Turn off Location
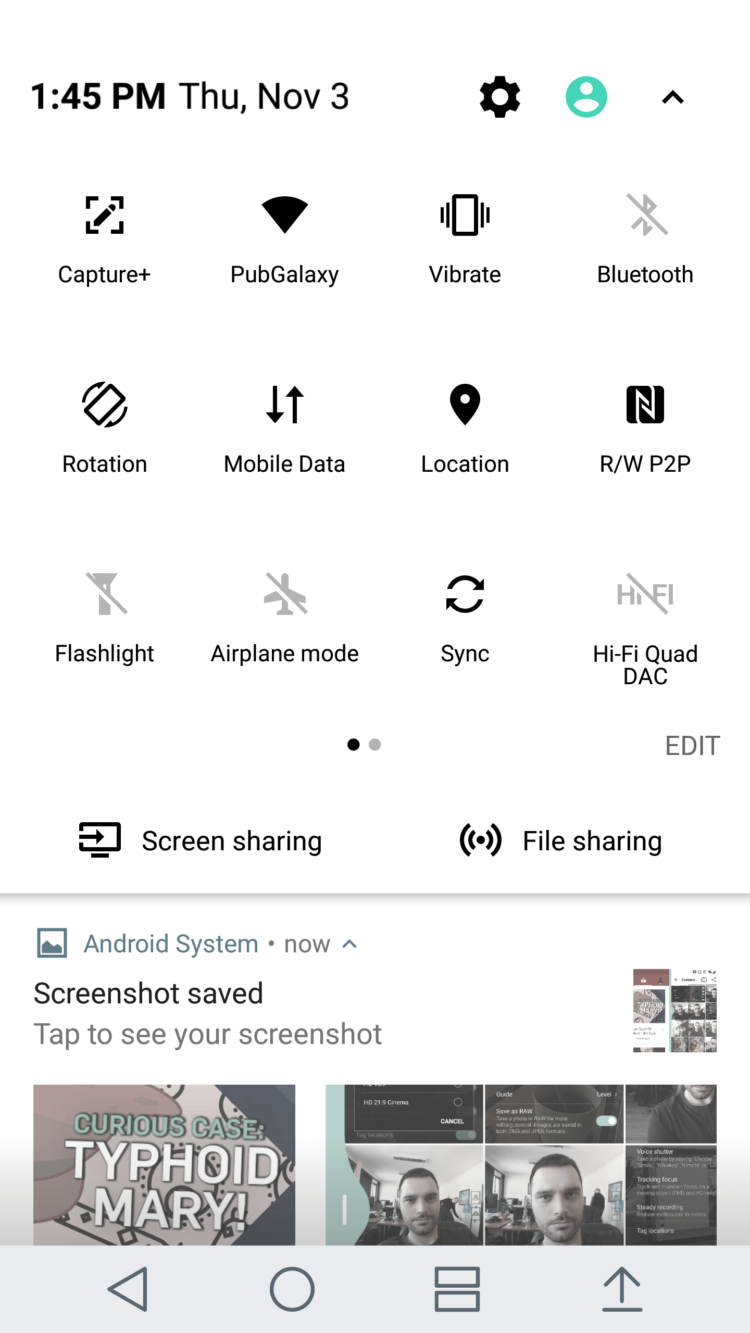 point(465,406)
